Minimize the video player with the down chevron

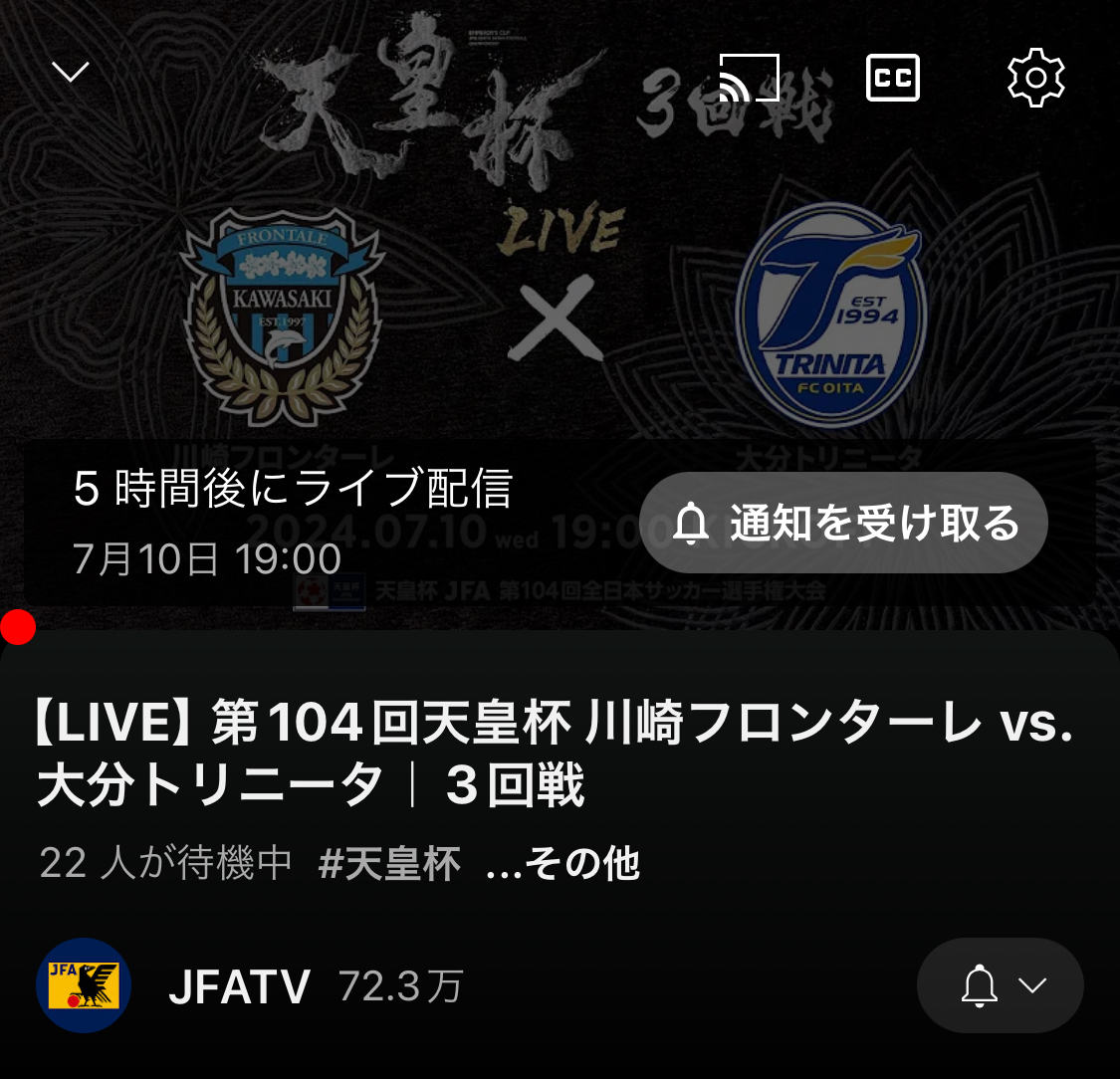pos(71,72)
